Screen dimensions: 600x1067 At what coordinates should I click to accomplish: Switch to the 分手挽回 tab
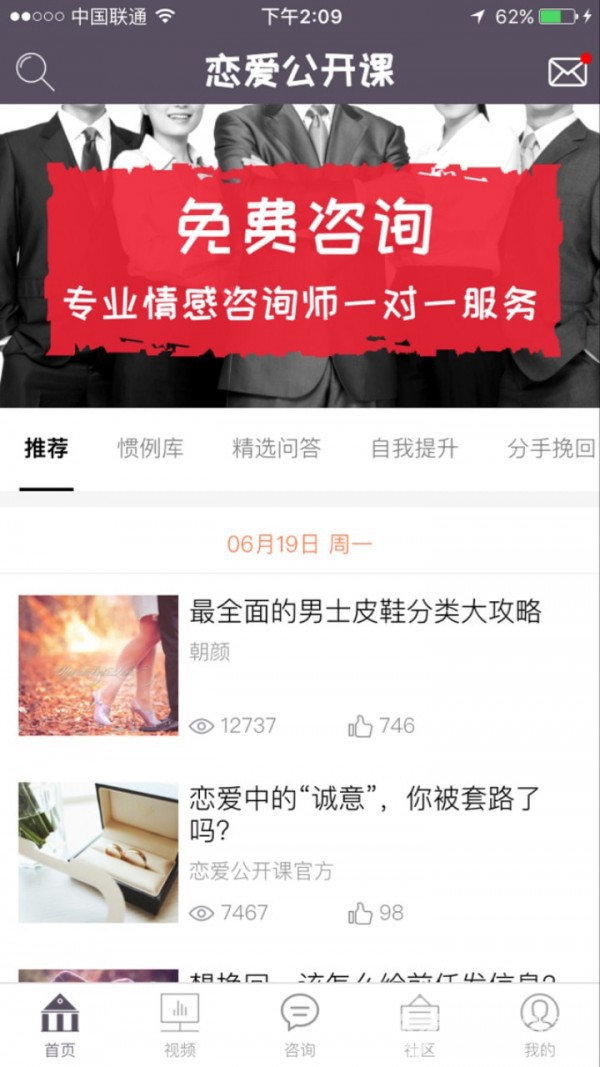[551, 448]
